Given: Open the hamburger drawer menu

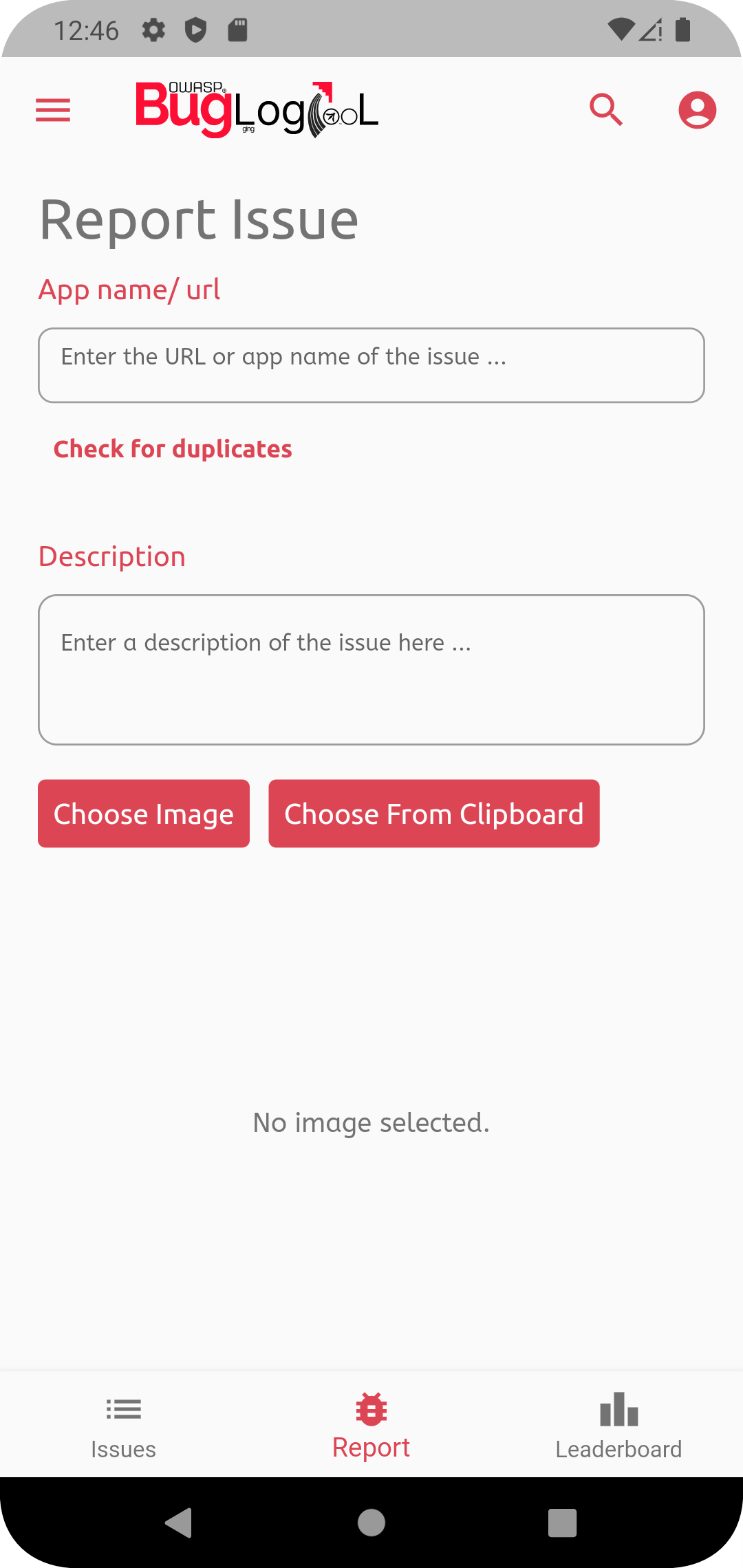Looking at the screenshot, I should click(53, 110).
